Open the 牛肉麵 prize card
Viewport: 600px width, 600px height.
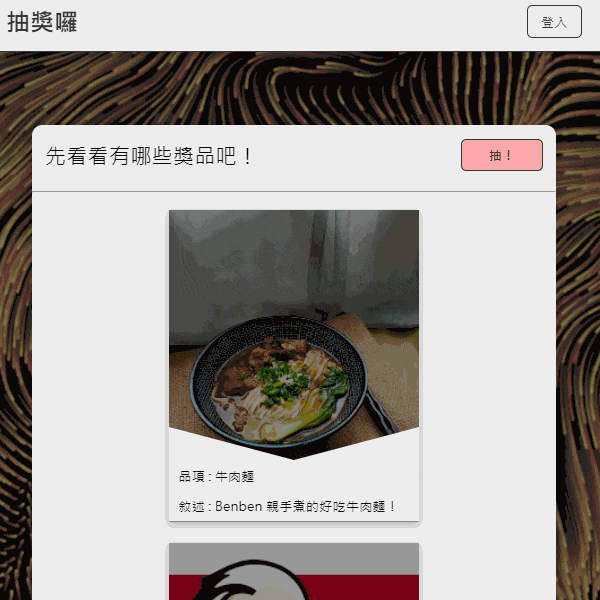tap(293, 365)
